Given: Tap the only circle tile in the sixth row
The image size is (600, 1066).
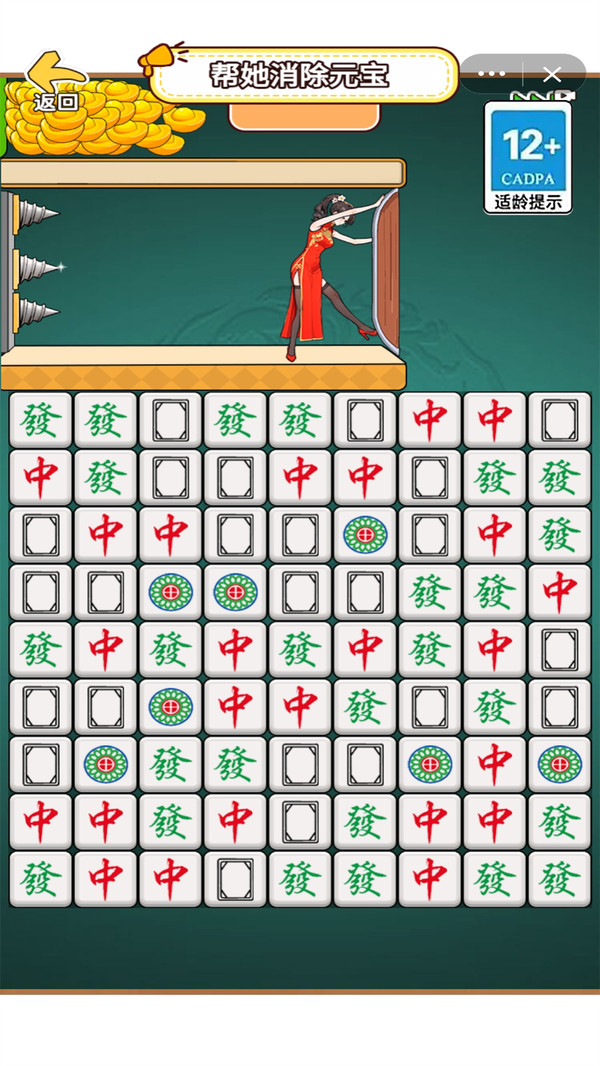Looking at the screenshot, I should (171, 707).
